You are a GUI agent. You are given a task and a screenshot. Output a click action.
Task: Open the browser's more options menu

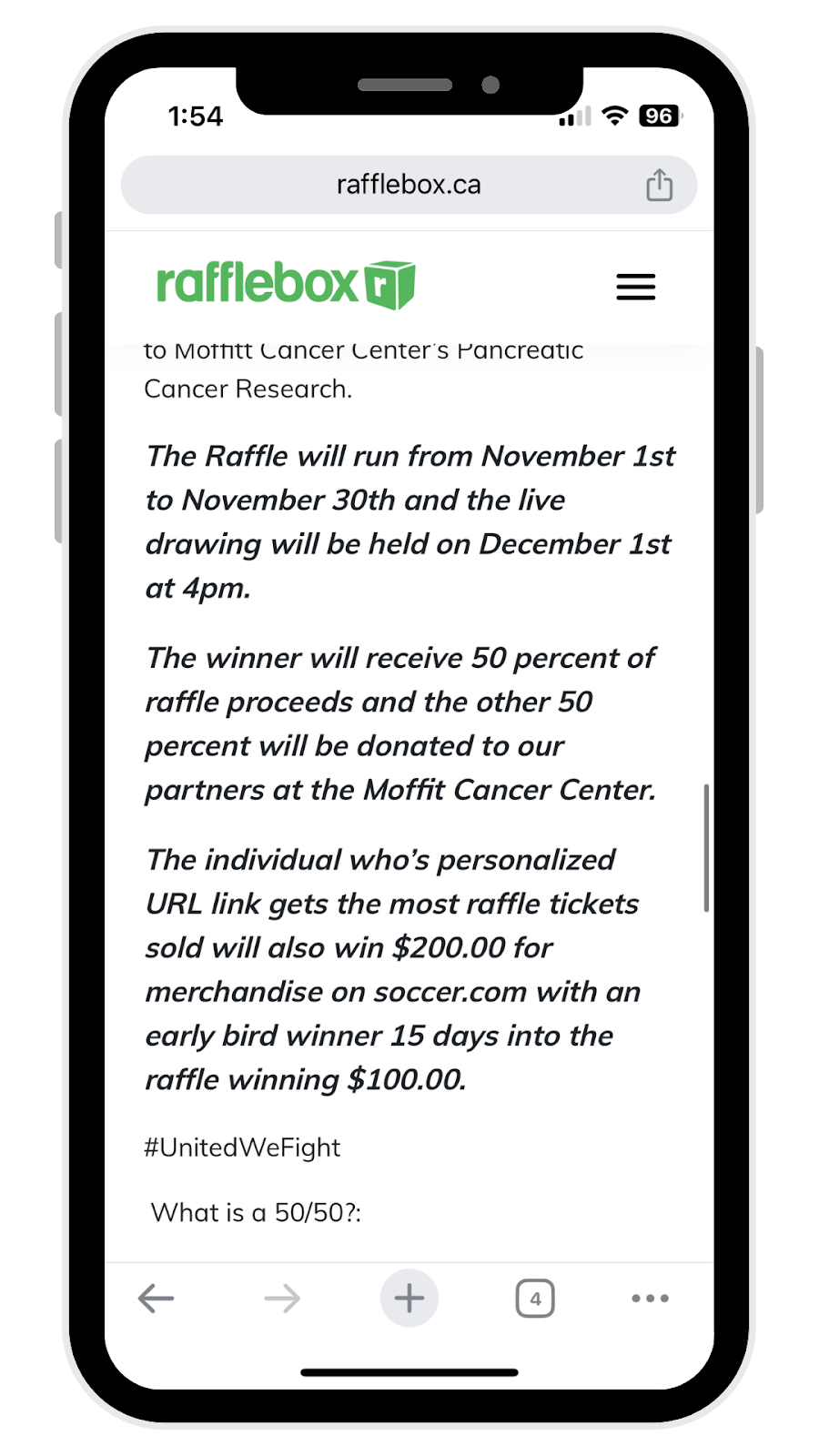click(x=650, y=1299)
